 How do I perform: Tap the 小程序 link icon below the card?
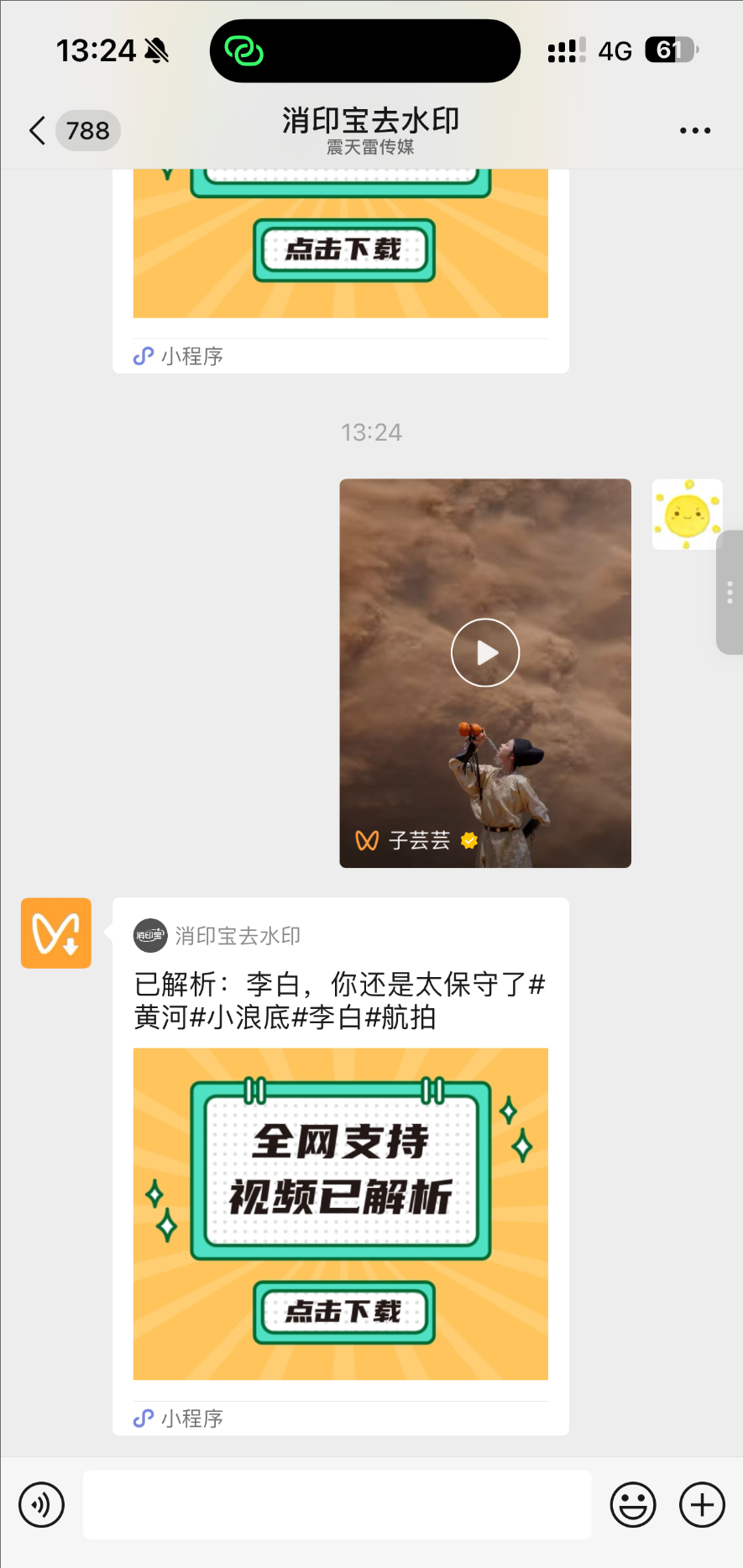coord(143,1419)
